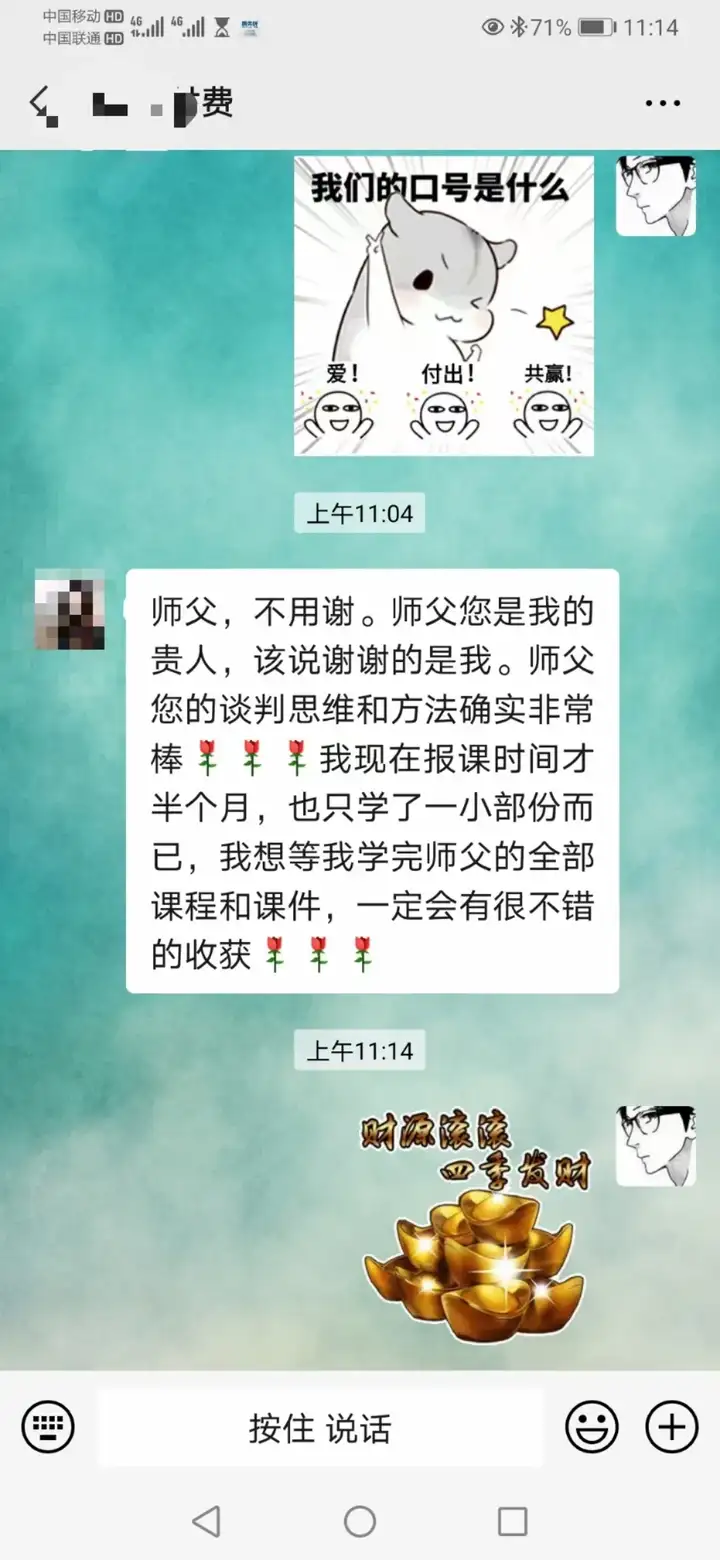The height and width of the screenshot is (1560, 720).
Task: Open the blurred sender's profile avatar
Action: 70,609
